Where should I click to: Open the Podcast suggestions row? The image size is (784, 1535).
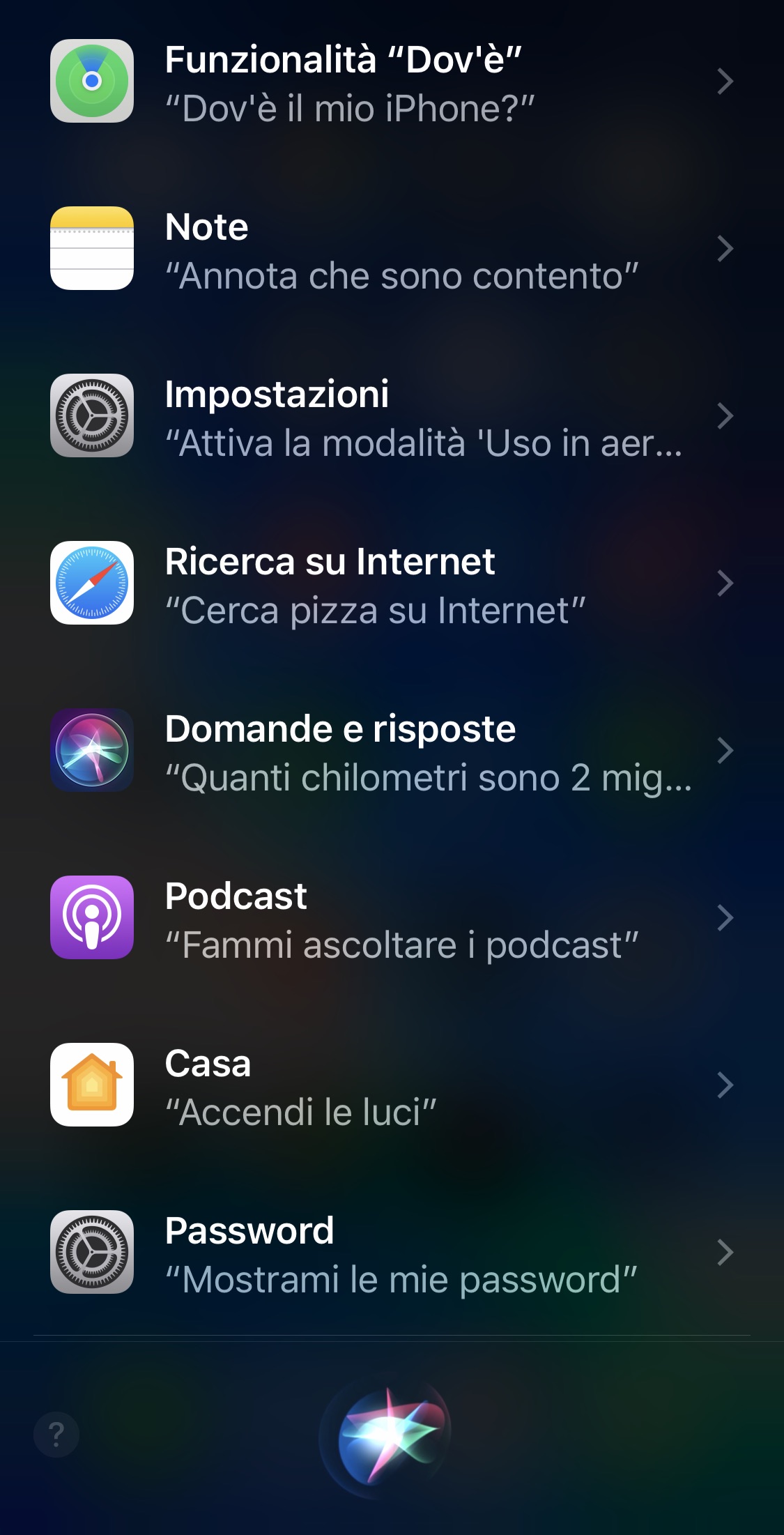point(392,918)
